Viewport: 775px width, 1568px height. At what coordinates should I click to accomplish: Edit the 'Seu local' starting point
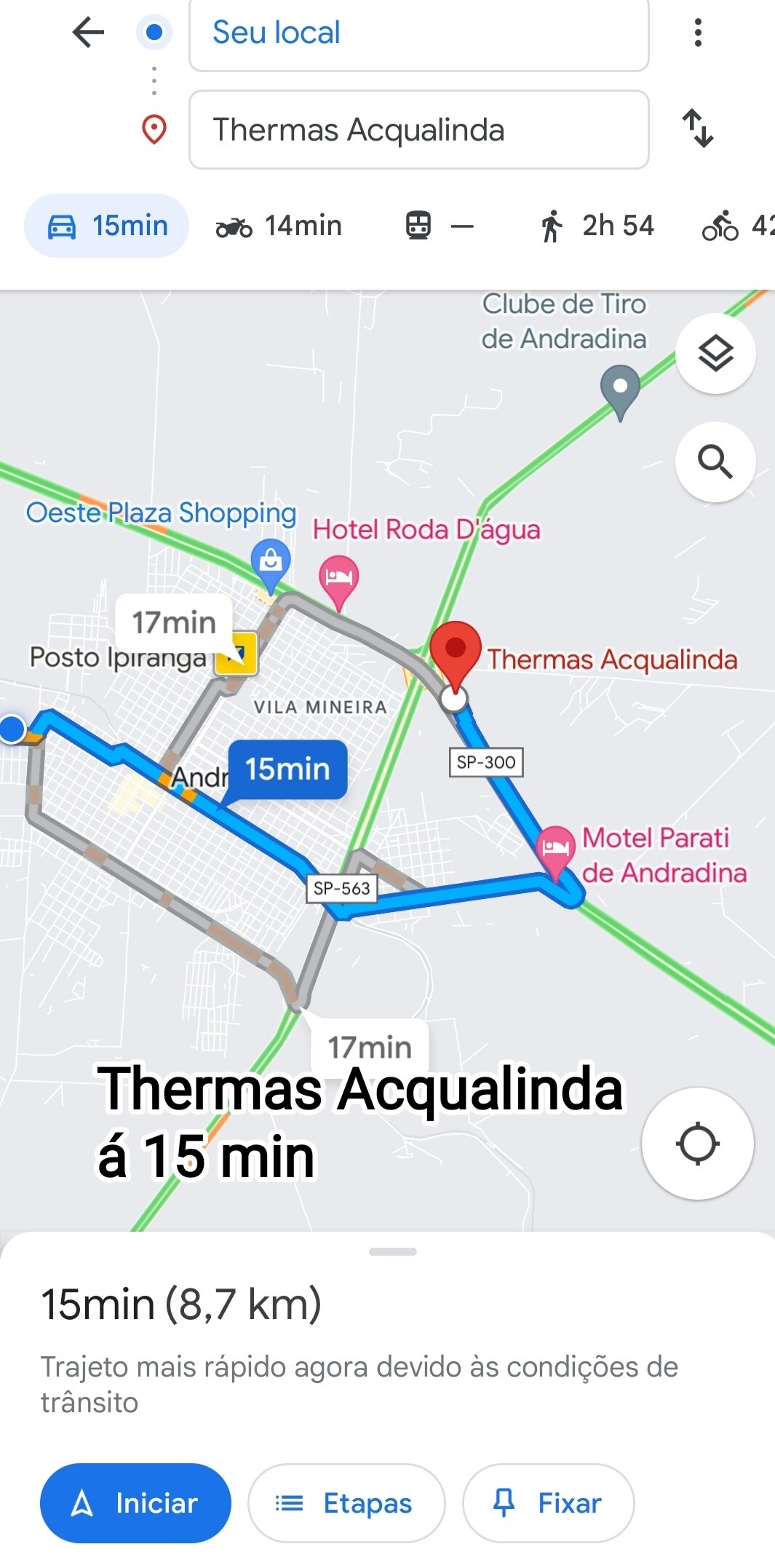click(x=418, y=33)
